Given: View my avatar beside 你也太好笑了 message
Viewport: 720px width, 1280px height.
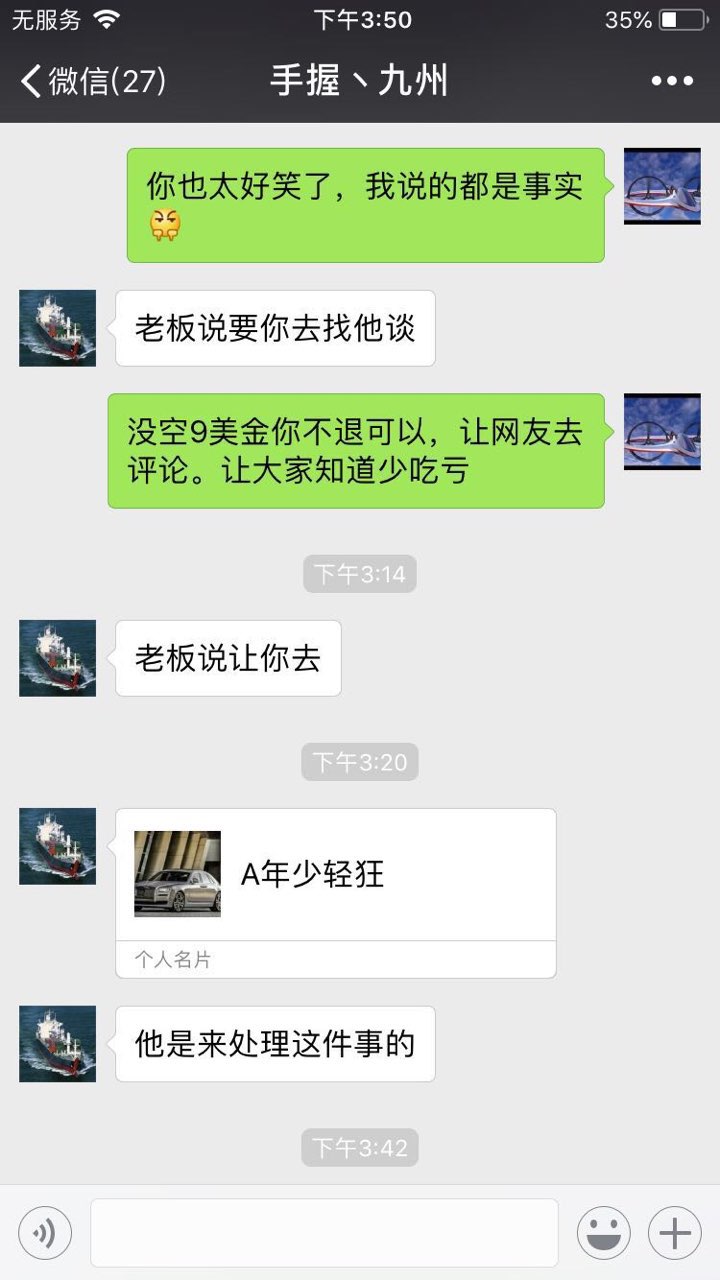Looking at the screenshot, I should coord(662,186).
